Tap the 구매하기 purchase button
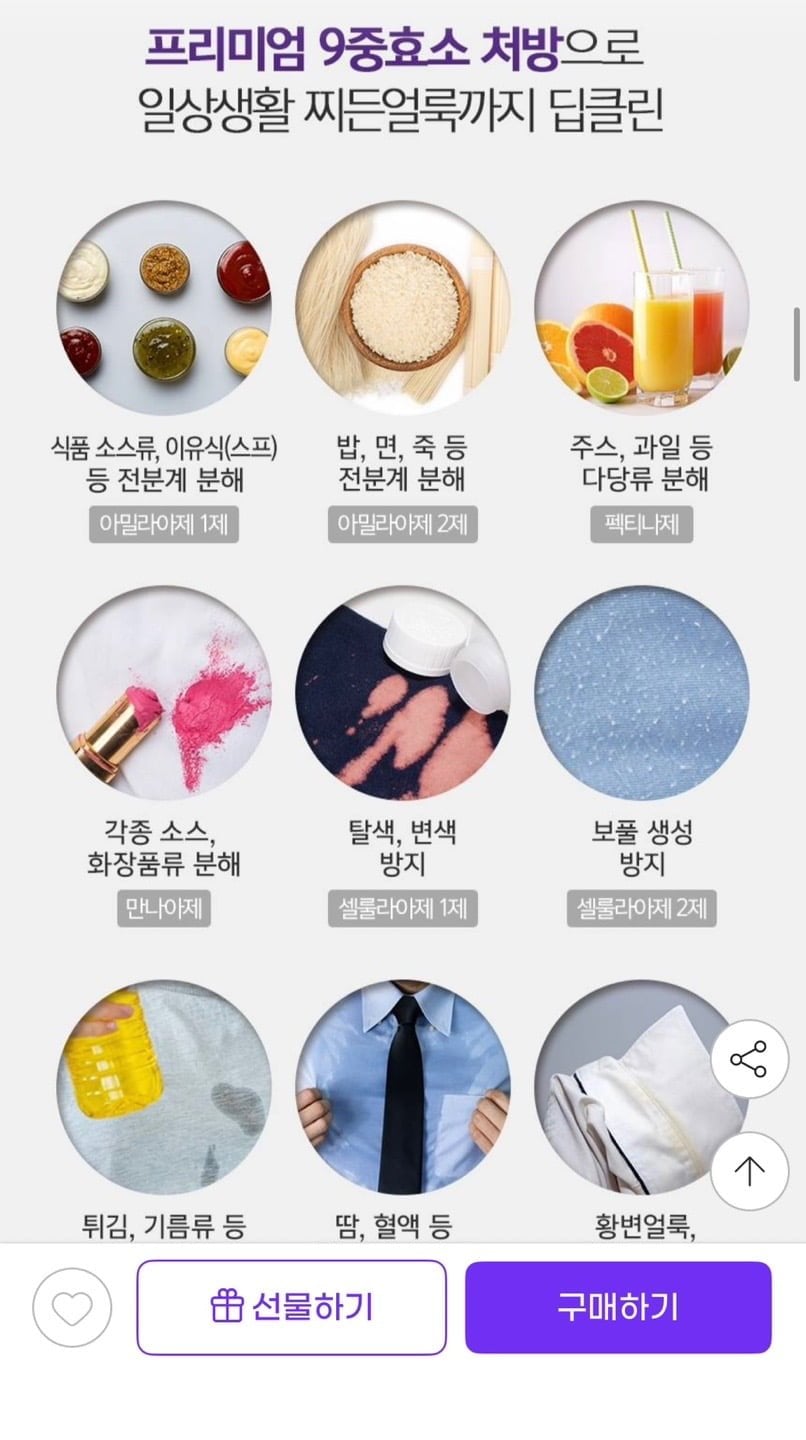The image size is (806, 1440). tap(618, 1307)
